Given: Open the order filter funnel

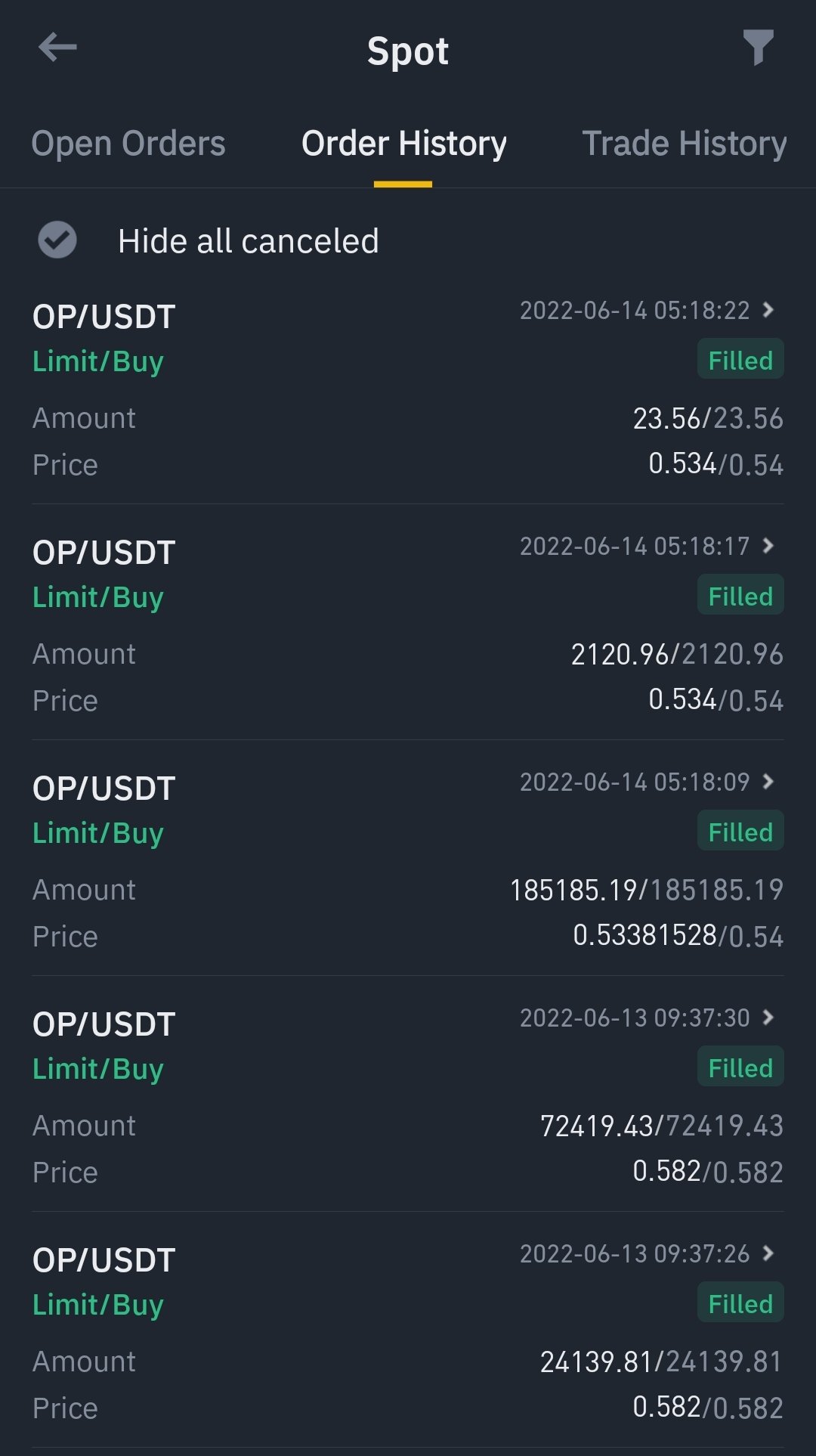Looking at the screenshot, I should coord(758,48).
